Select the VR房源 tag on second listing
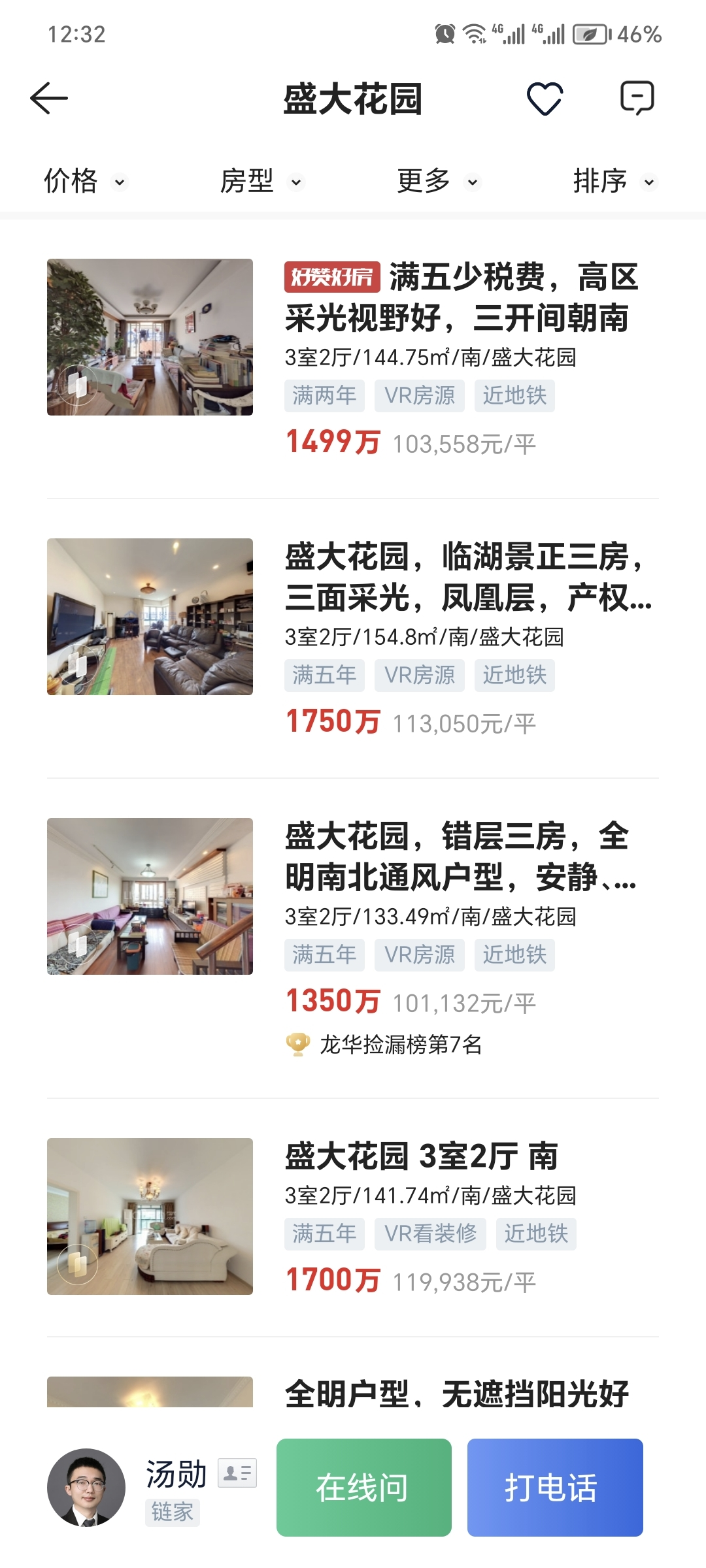The width and height of the screenshot is (706, 1568). pos(419,676)
